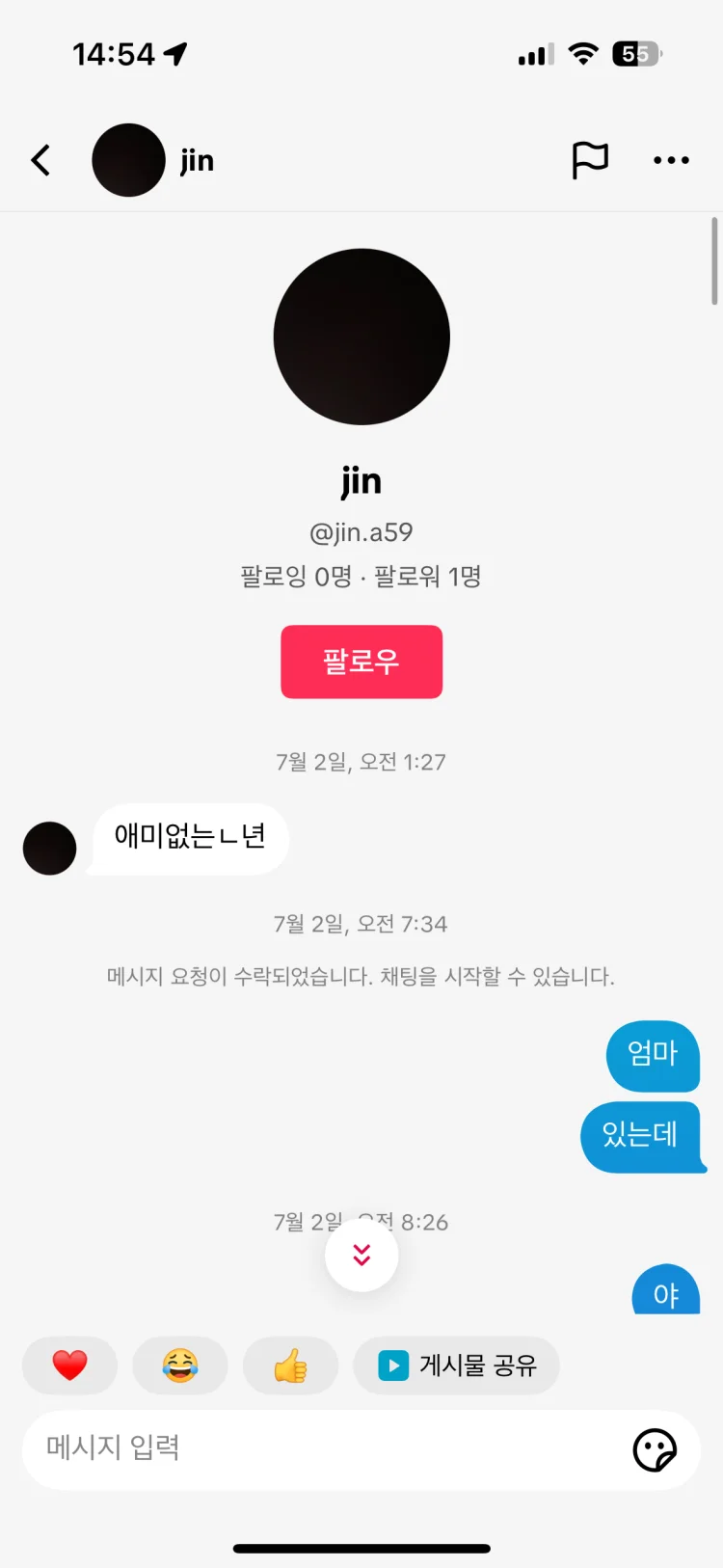The height and width of the screenshot is (1568, 723).
Task: Open jin's profile from the header name
Action: pyautogui.click(x=197, y=161)
